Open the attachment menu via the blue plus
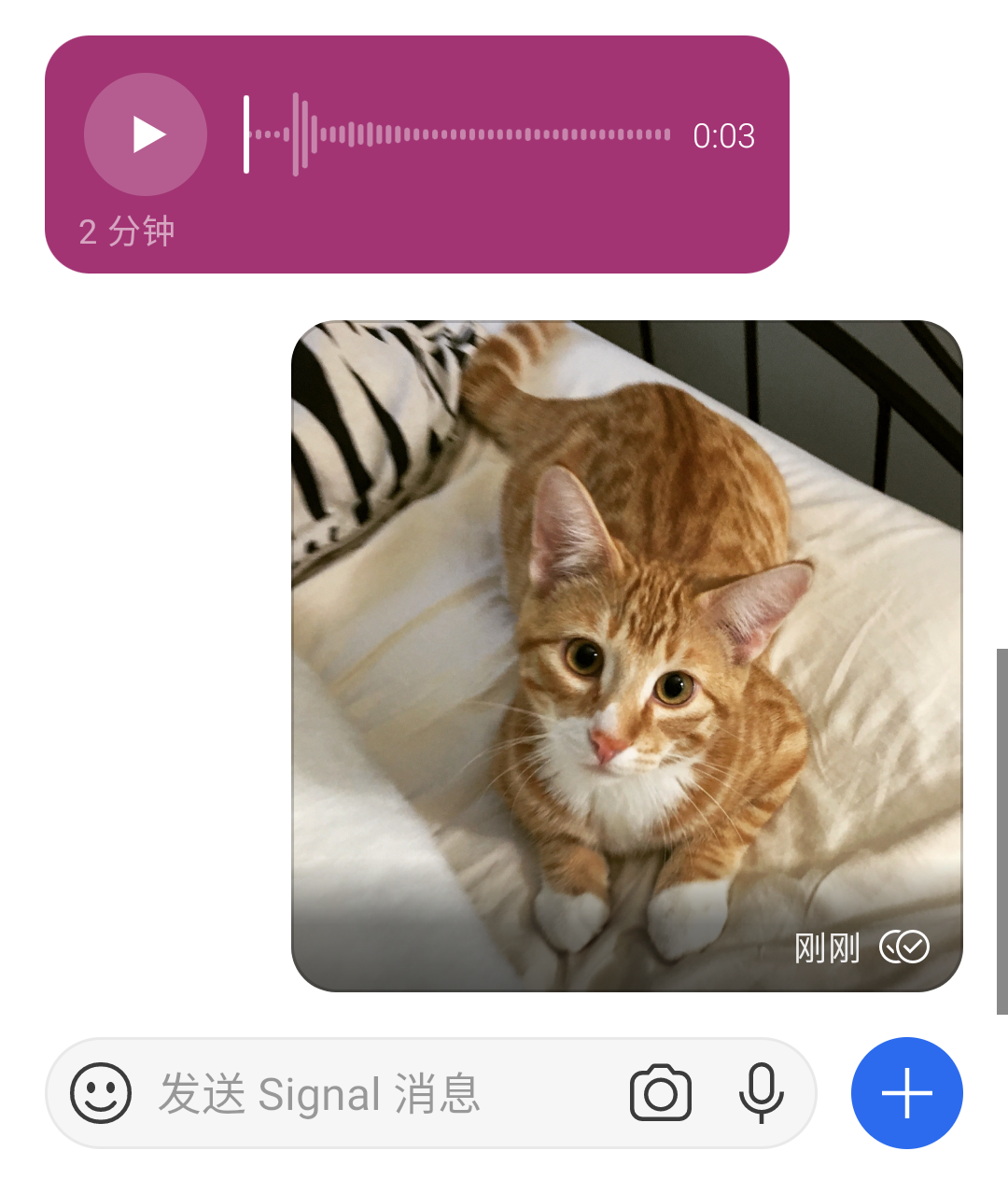The width and height of the screenshot is (1008, 1179). [x=906, y=1092]
